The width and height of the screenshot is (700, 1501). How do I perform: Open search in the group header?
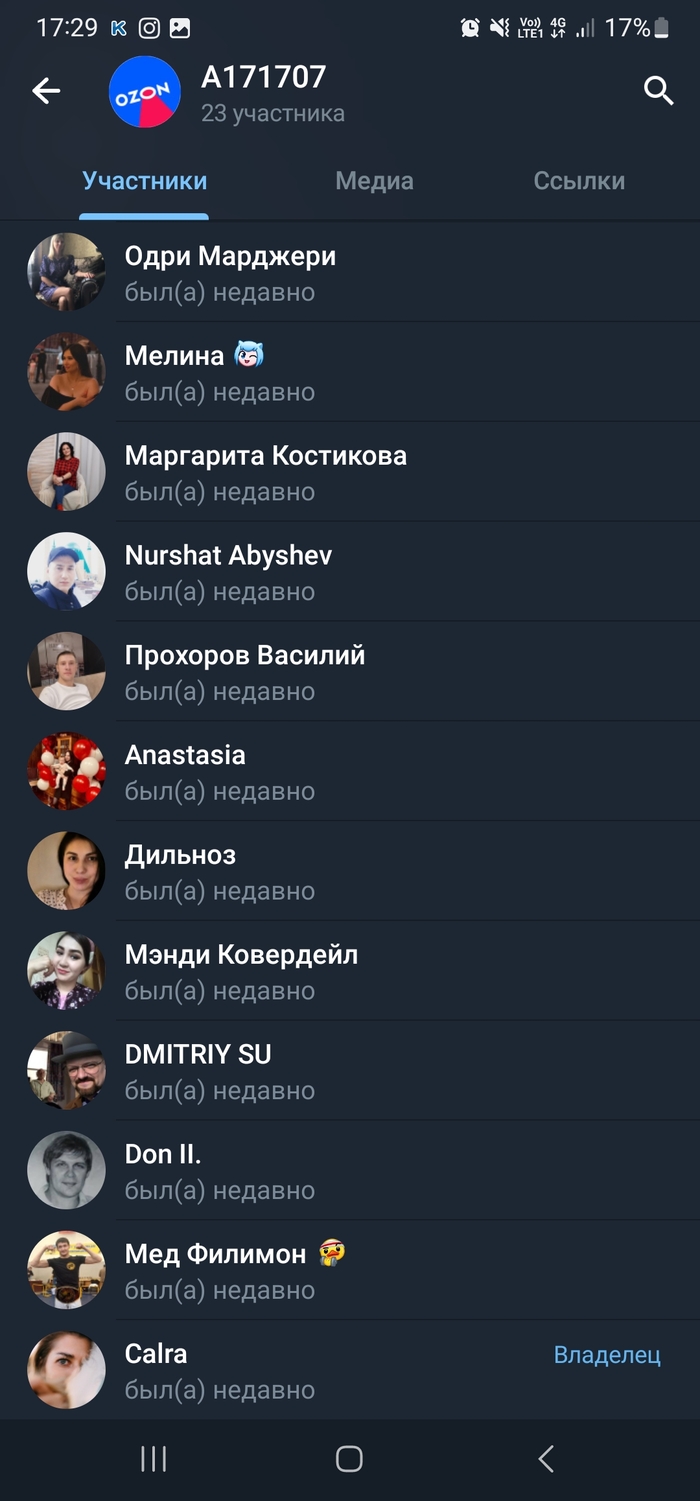[658, 92]
